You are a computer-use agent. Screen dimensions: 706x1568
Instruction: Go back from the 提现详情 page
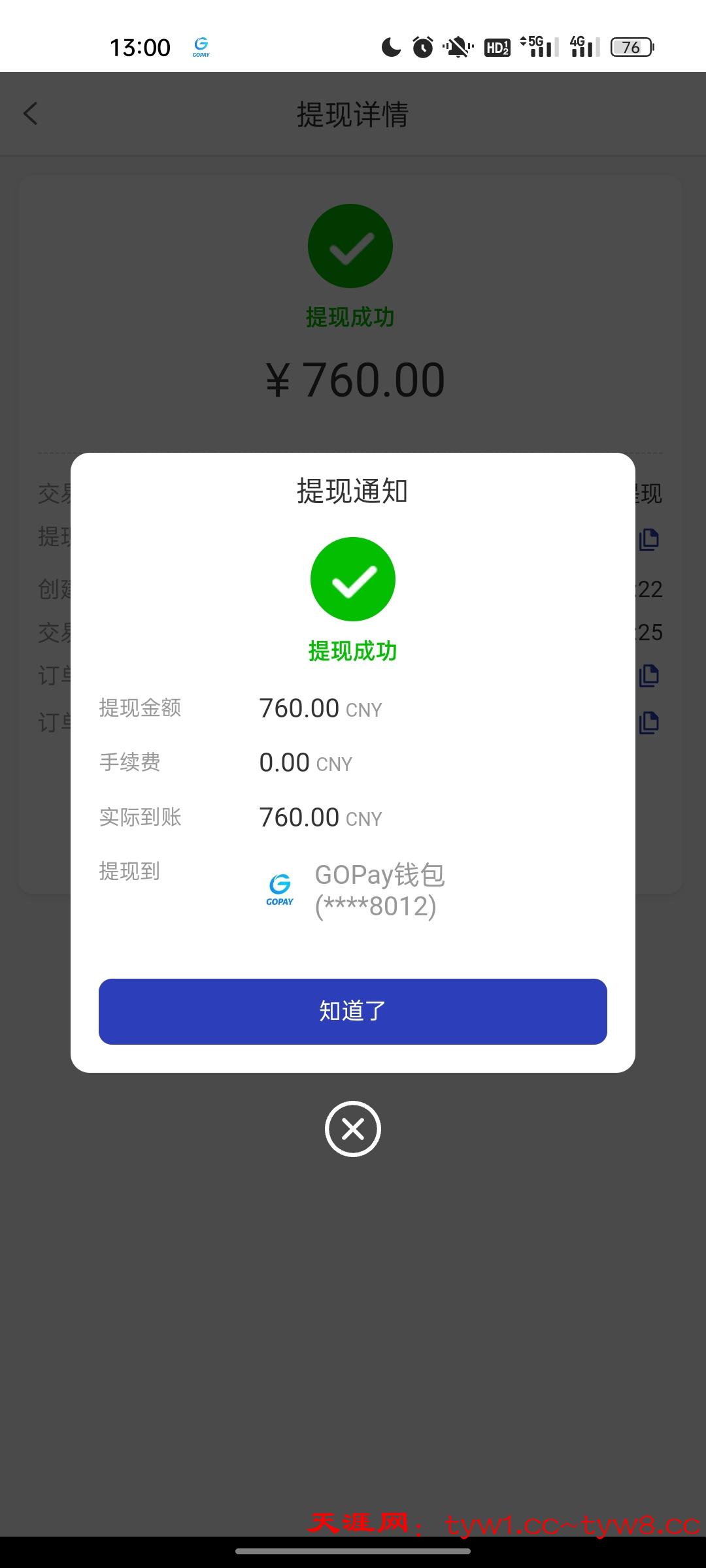[x=31, y=114]
